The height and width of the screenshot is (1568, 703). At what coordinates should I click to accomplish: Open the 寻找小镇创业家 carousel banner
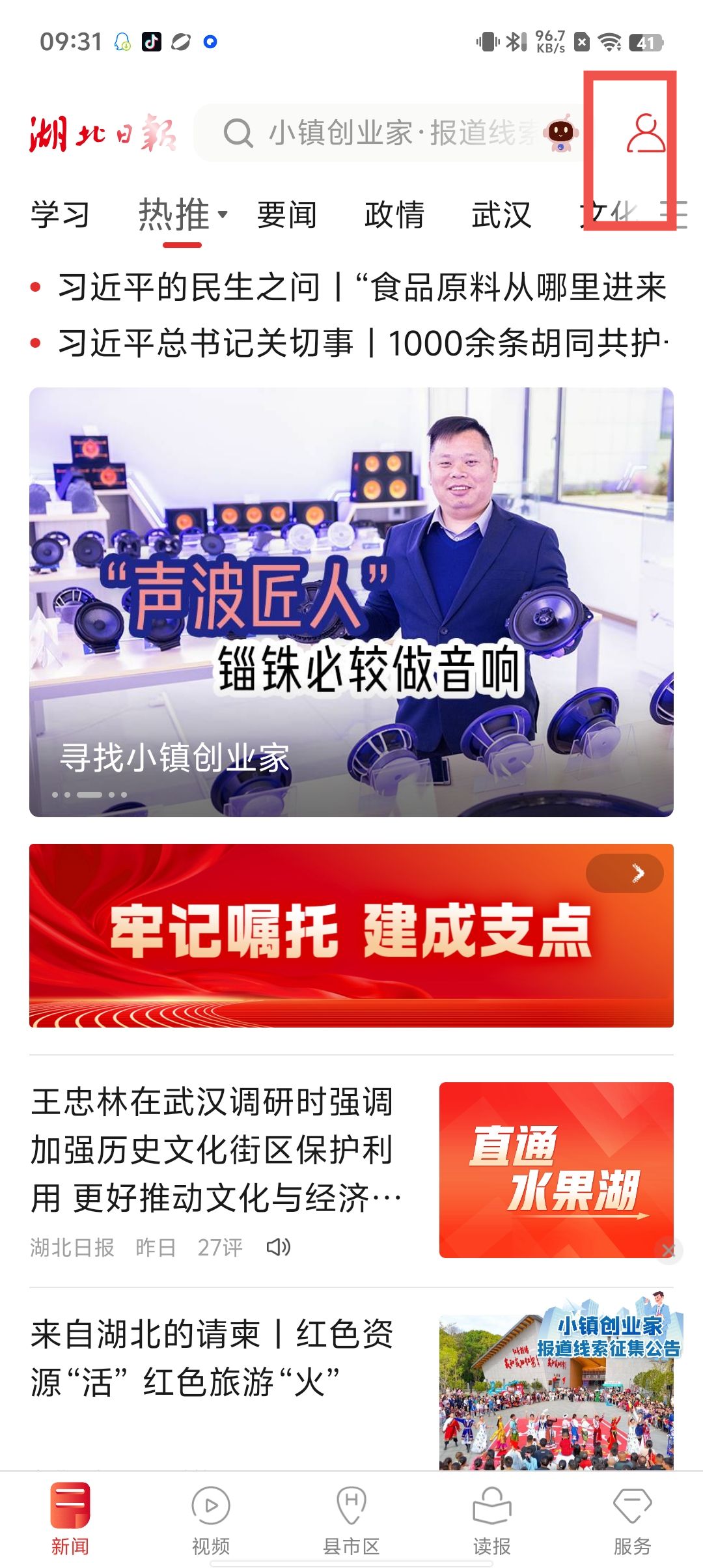351,602
